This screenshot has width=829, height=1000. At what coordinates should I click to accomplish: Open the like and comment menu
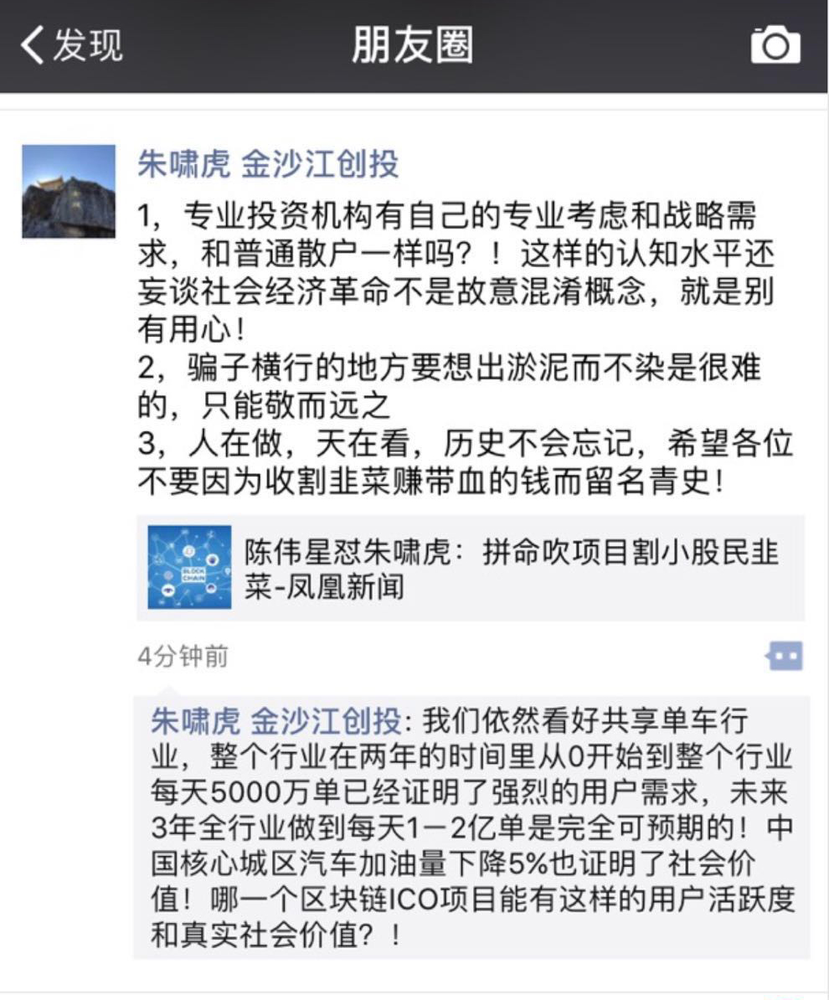point(784,656)
